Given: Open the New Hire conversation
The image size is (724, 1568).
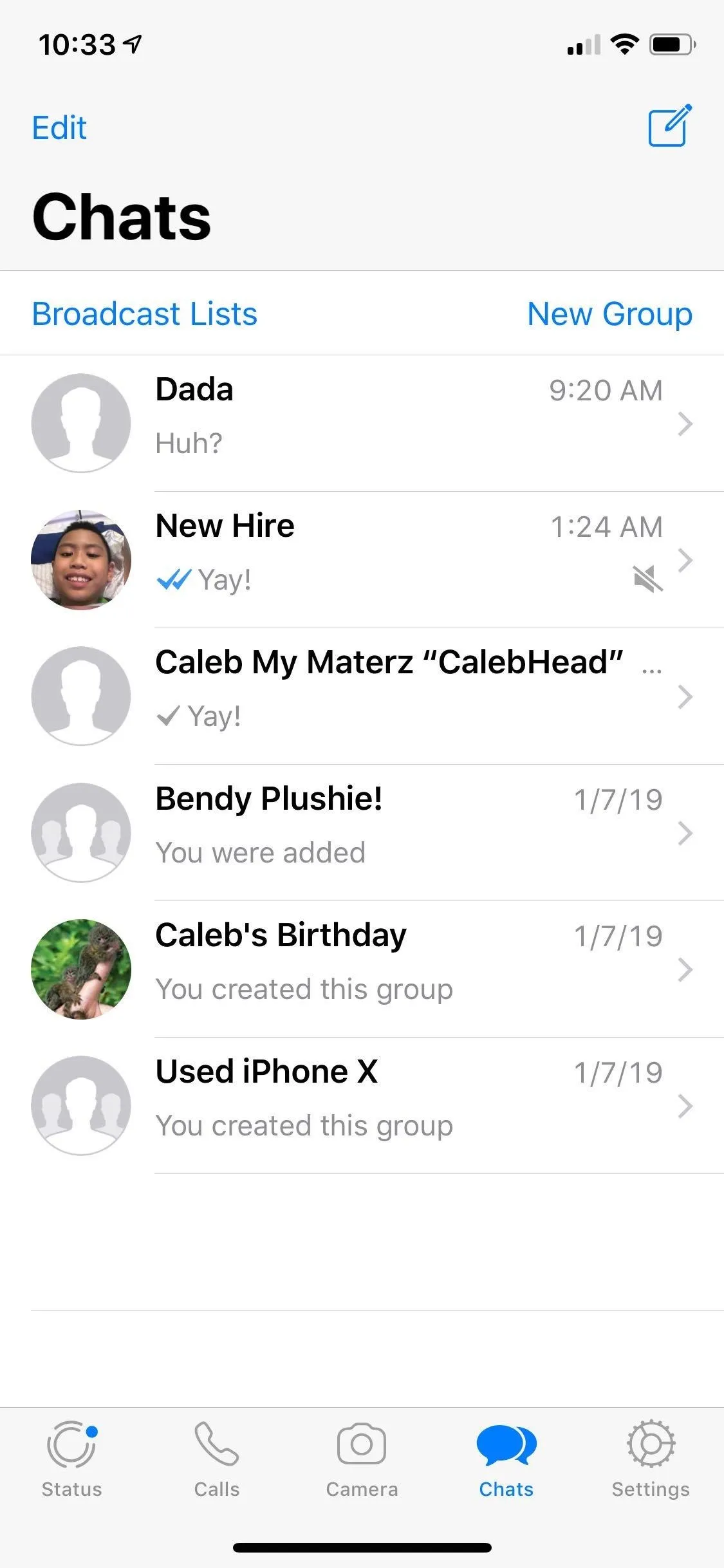Looking at the screenshot, I should click(x=362, y=560).
